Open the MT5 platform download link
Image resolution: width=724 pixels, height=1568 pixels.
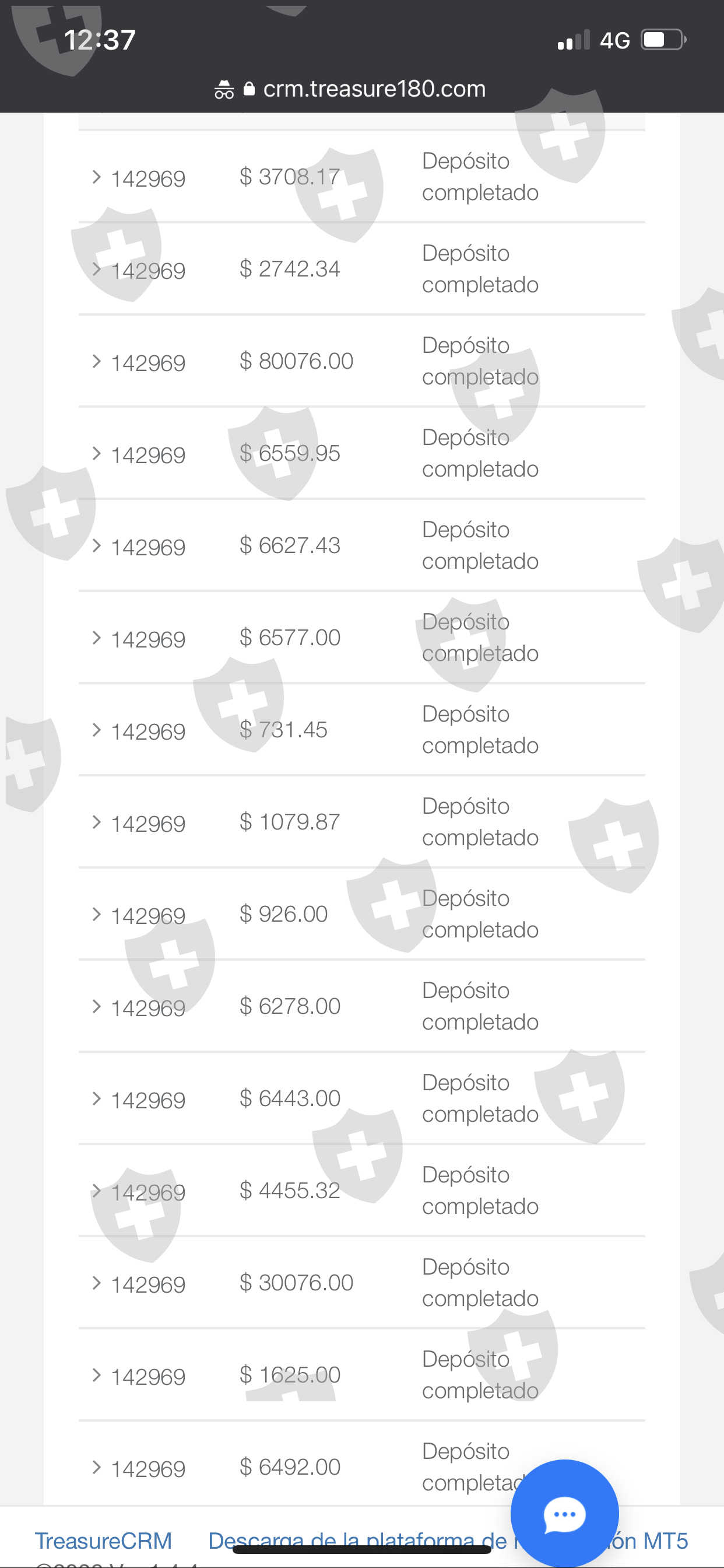click(x=359, y=1541)
